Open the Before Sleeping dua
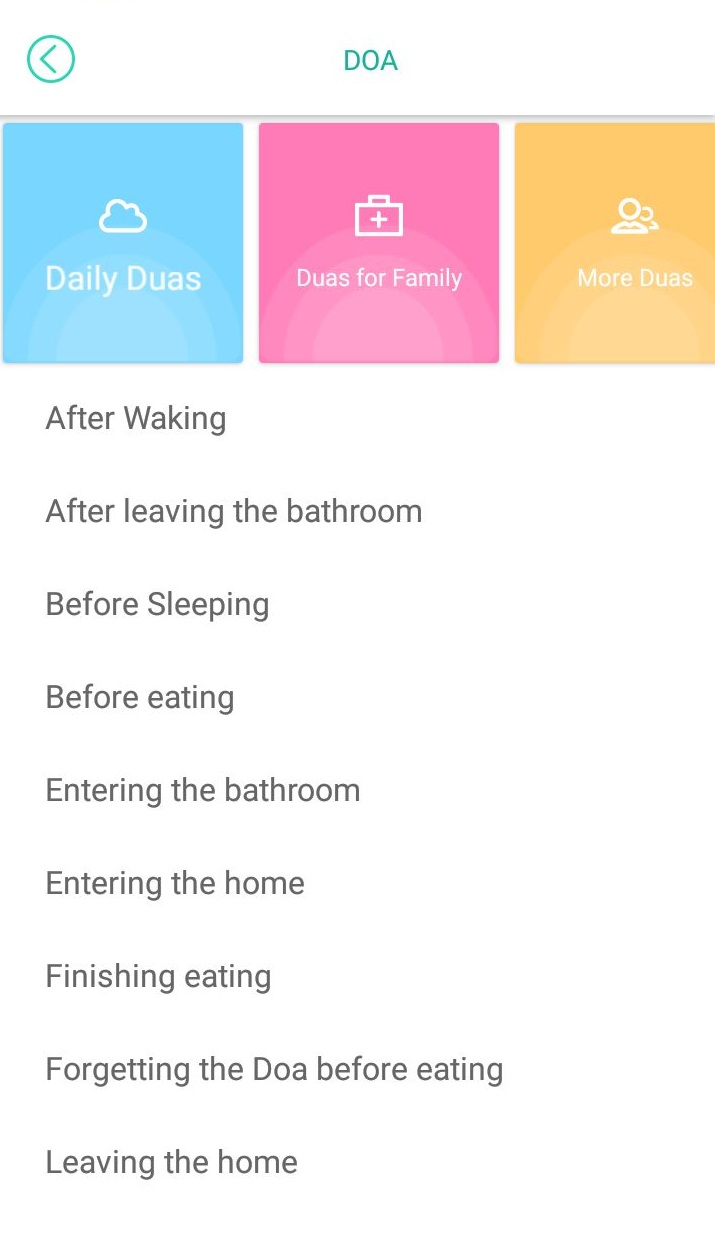The width and height of the screenshot is (715, 1235). 157,604
